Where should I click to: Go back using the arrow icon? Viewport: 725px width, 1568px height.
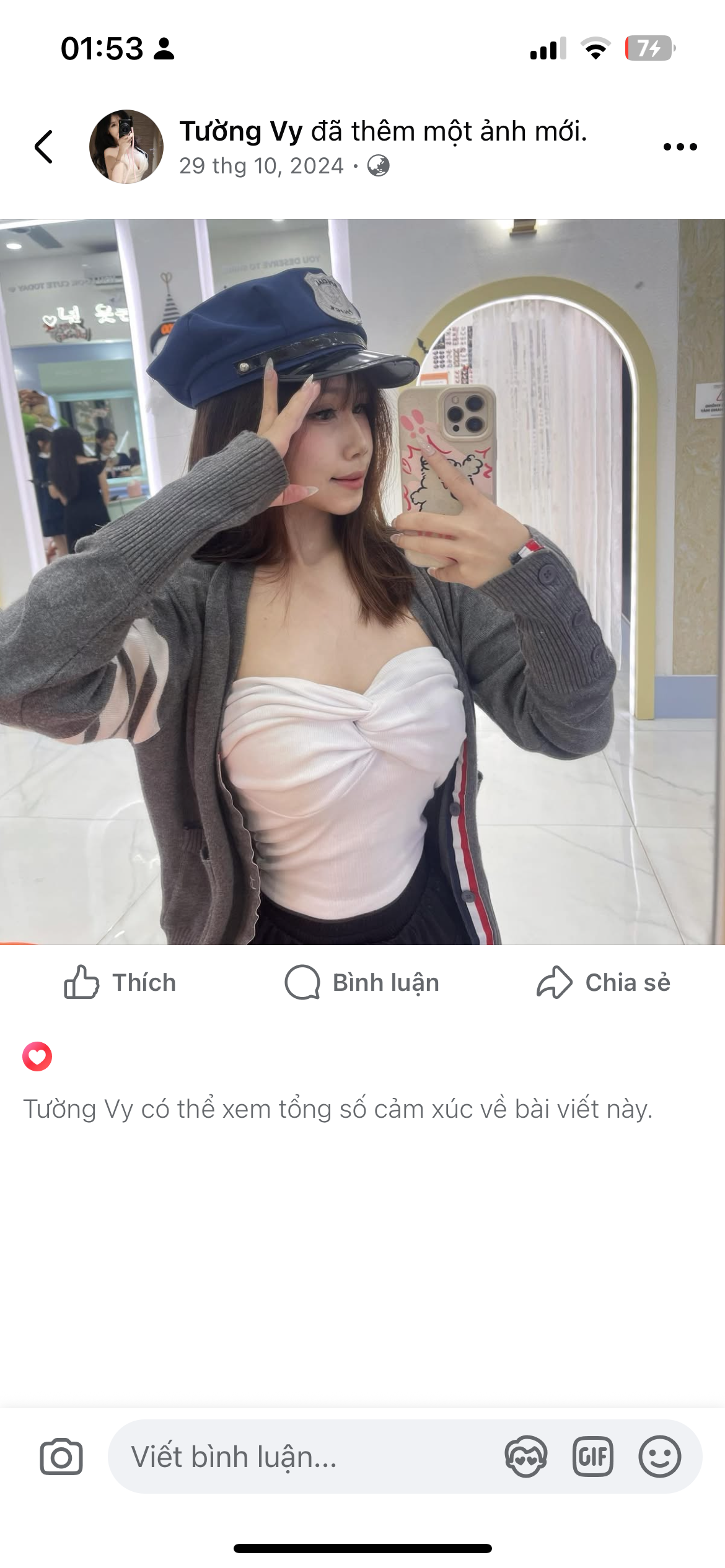pos(43,147)
